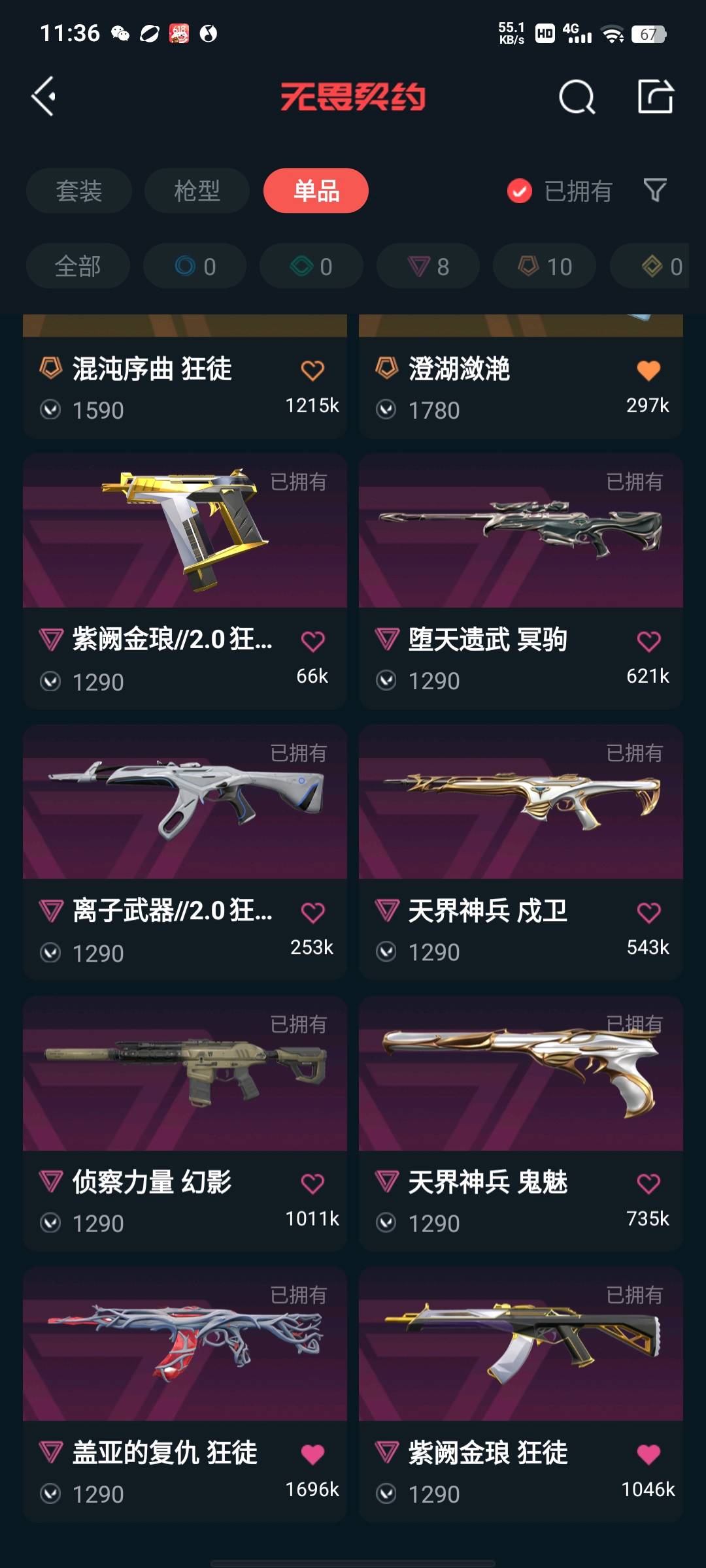Image resolution: width=706 pixels, height=1568 pixels.
Task: Open the filter funnel icon
Action: pyautogui.click(x=655, y=191)
